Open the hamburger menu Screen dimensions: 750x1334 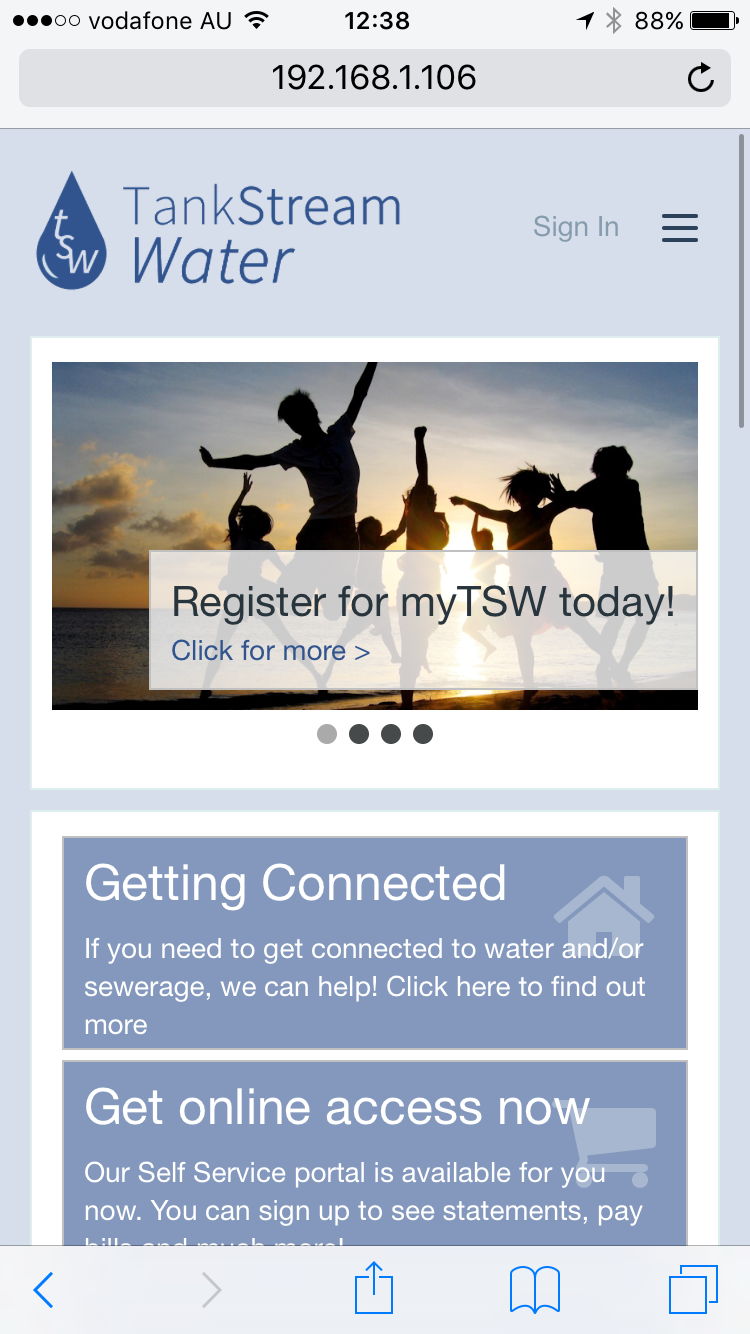click(679, 228)
